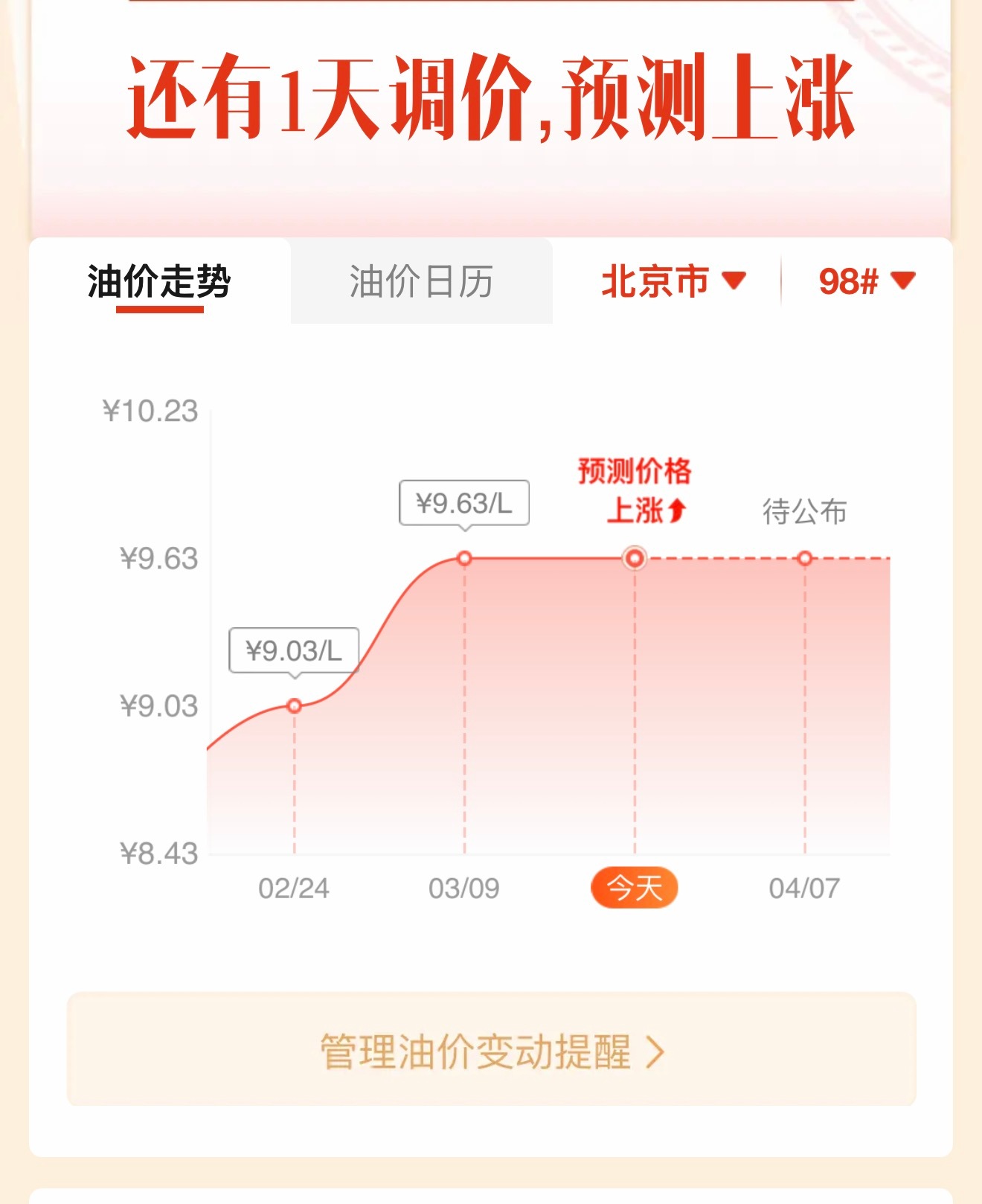Click the 03/09 price point on chart
This screenshot has width=982, height=1204.
[464, 557]
